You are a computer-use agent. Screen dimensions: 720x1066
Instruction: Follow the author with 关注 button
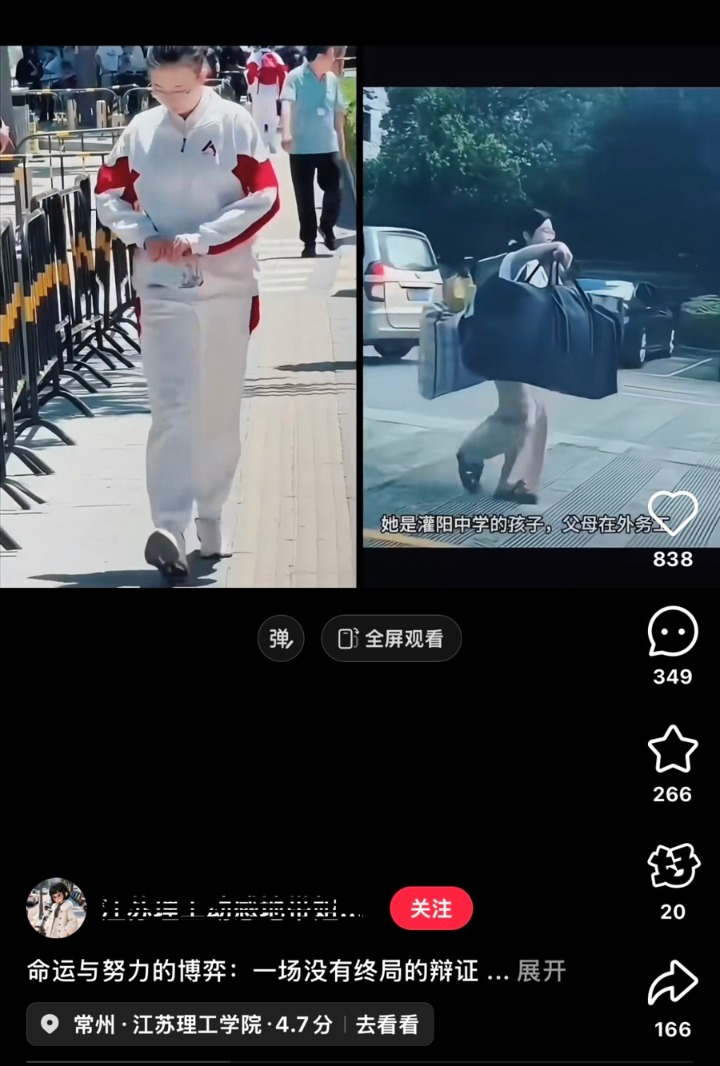click(431, 908)
